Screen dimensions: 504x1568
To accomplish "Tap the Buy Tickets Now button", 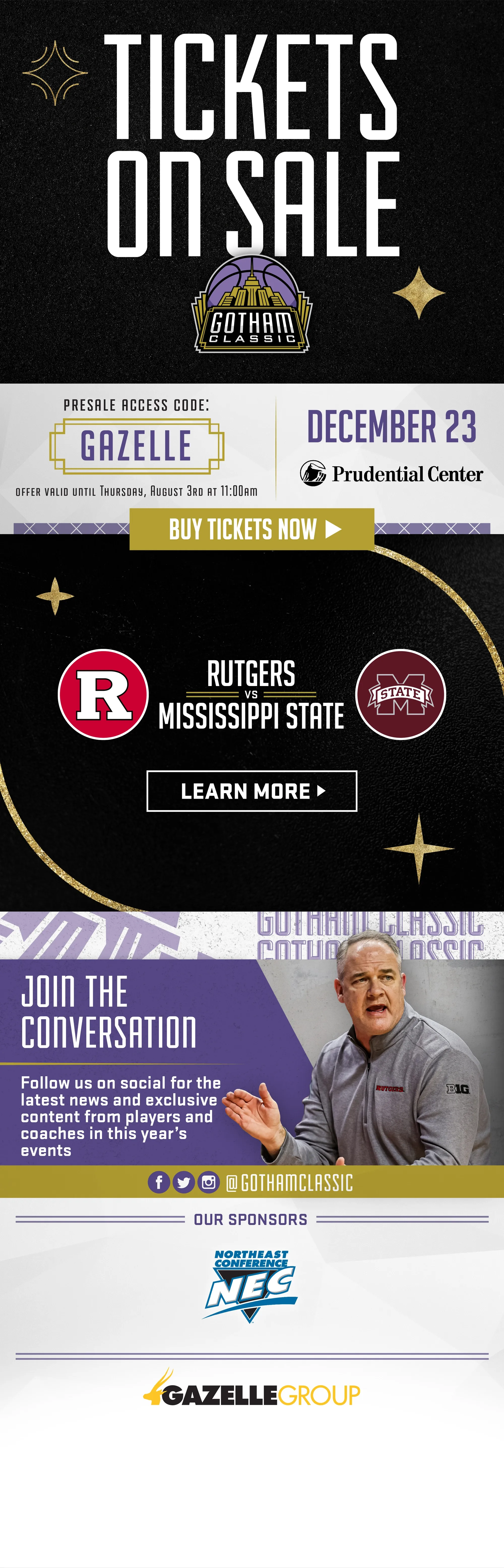I will pyautogui.click(x=252, y=529).
